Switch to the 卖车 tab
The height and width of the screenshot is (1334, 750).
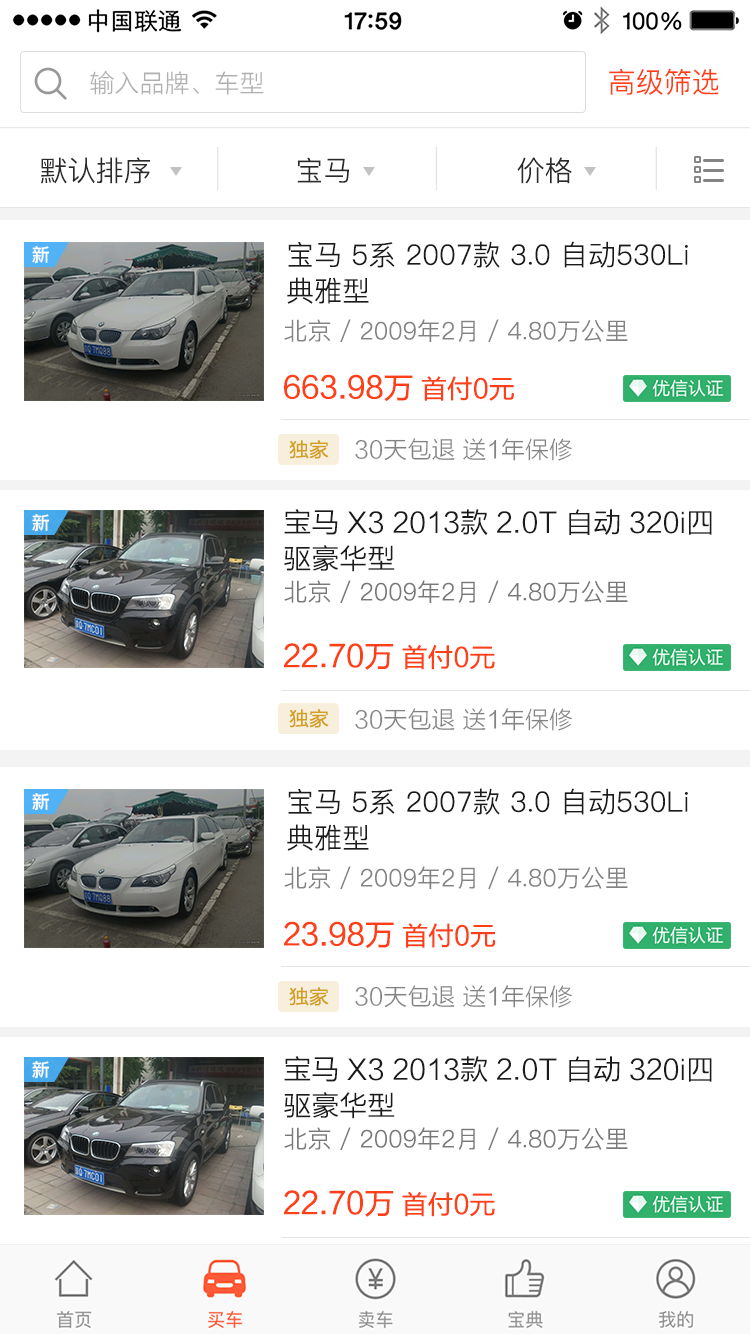click(x=375, y=1292)
